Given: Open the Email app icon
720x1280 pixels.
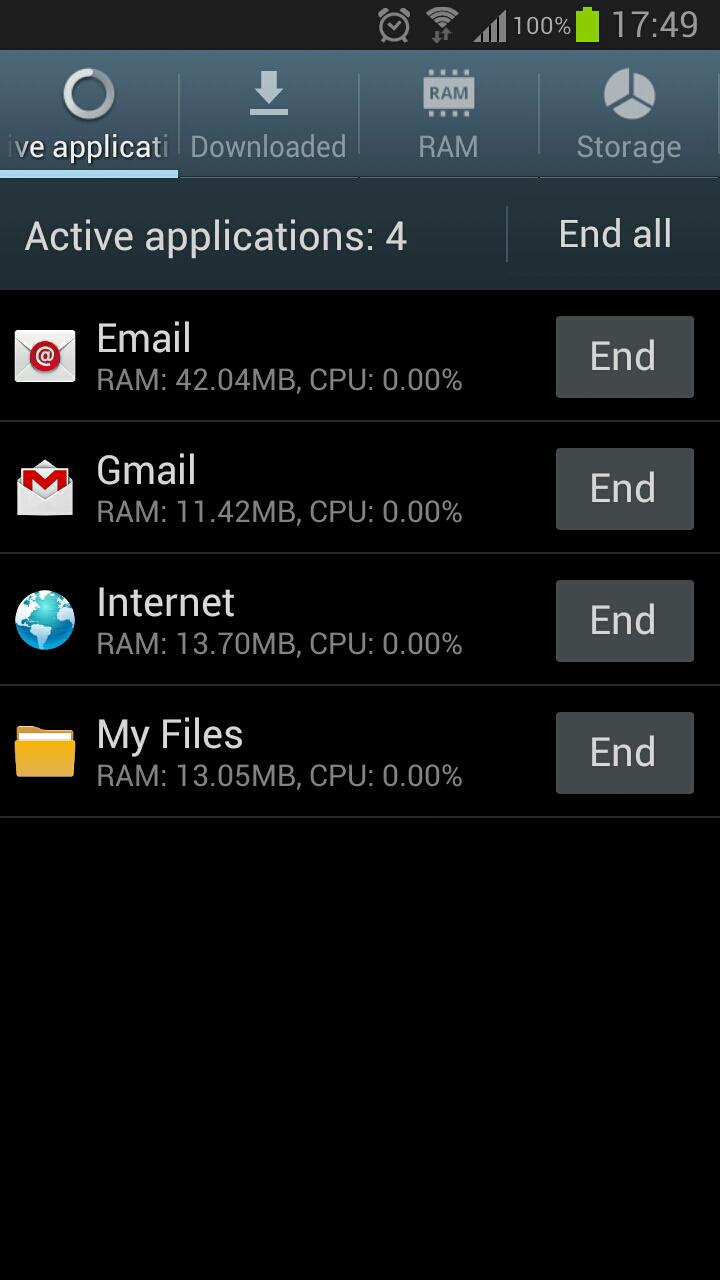Looking at the screenshot, I should pyautogui.click(x=45, y=356).
